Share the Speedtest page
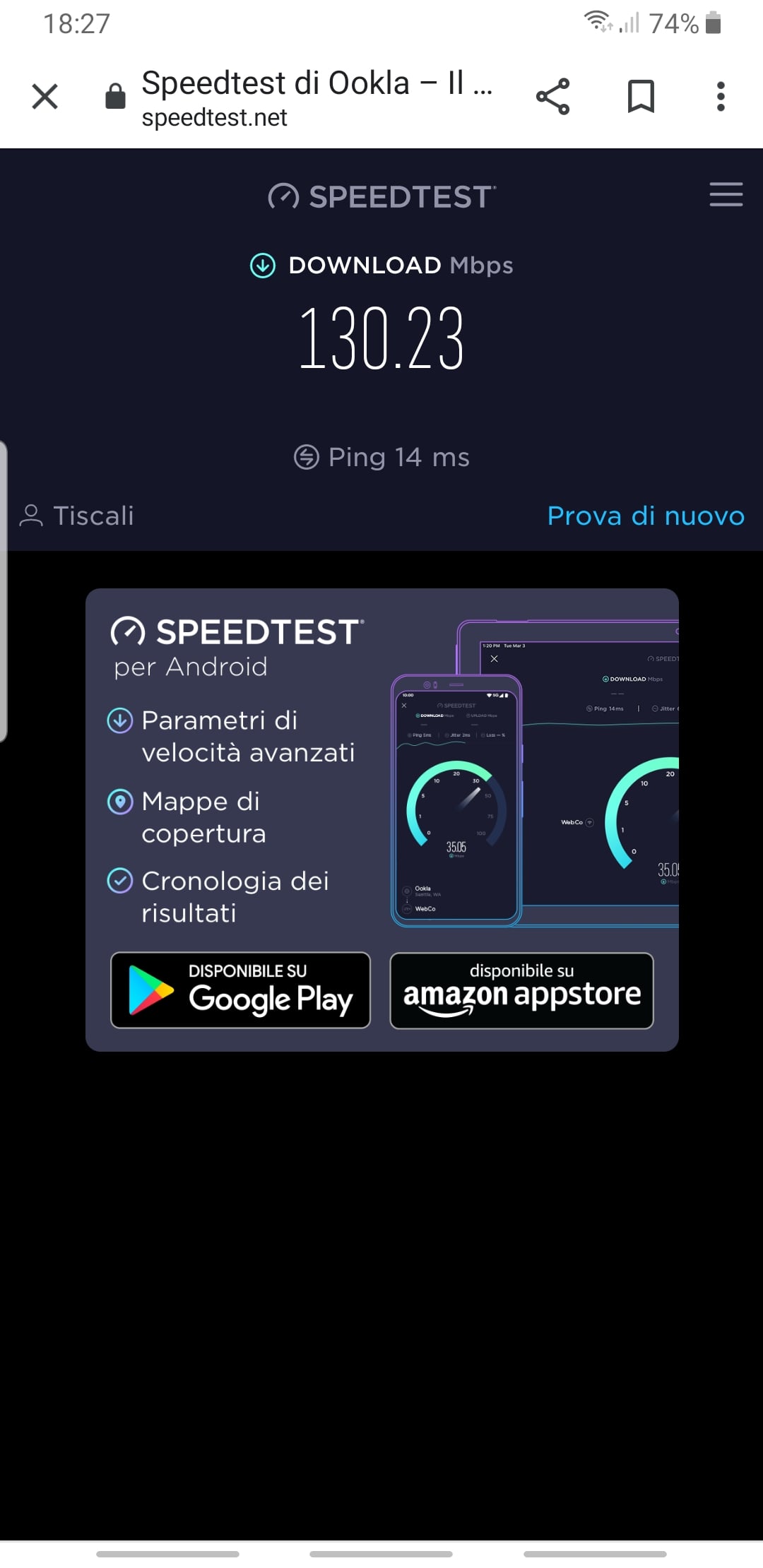This screenshot has width=763, height=1568. pos(552,97)
